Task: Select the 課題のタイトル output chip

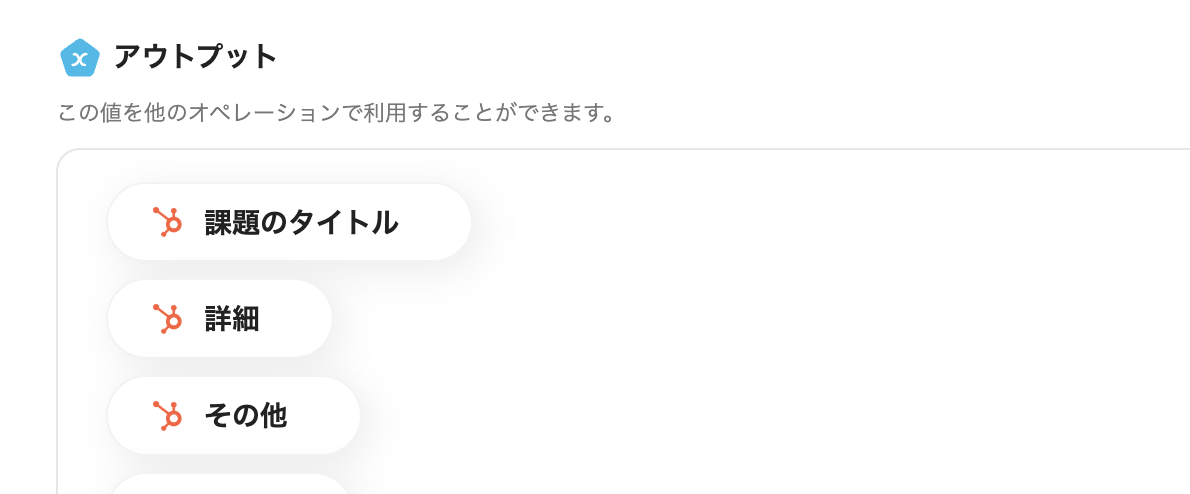Action: tap(288, 222)
